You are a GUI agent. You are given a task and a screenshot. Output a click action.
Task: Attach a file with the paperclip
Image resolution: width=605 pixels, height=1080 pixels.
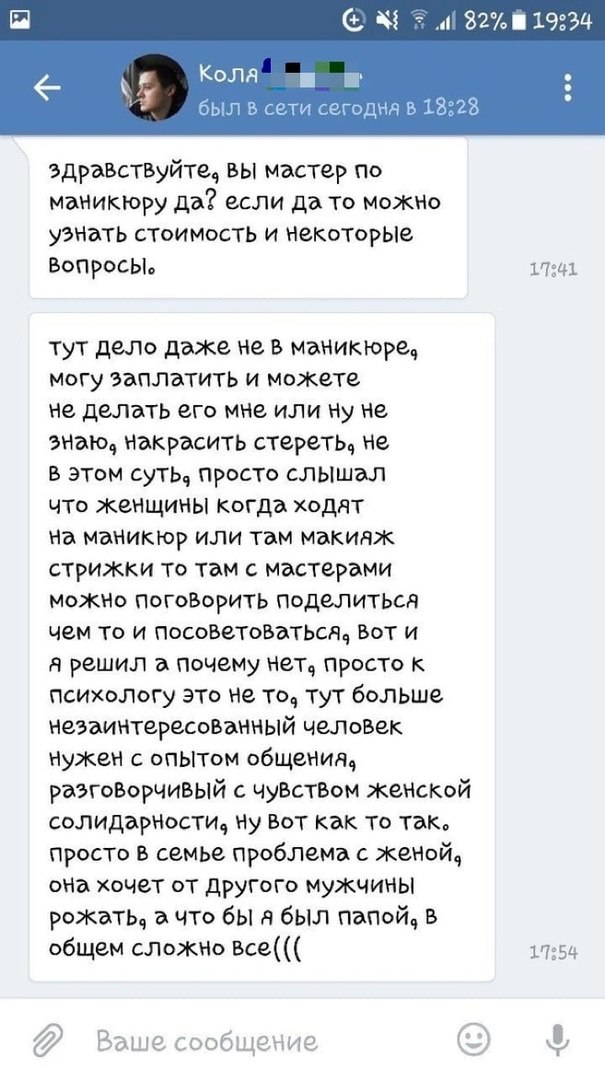point(48,1041)
